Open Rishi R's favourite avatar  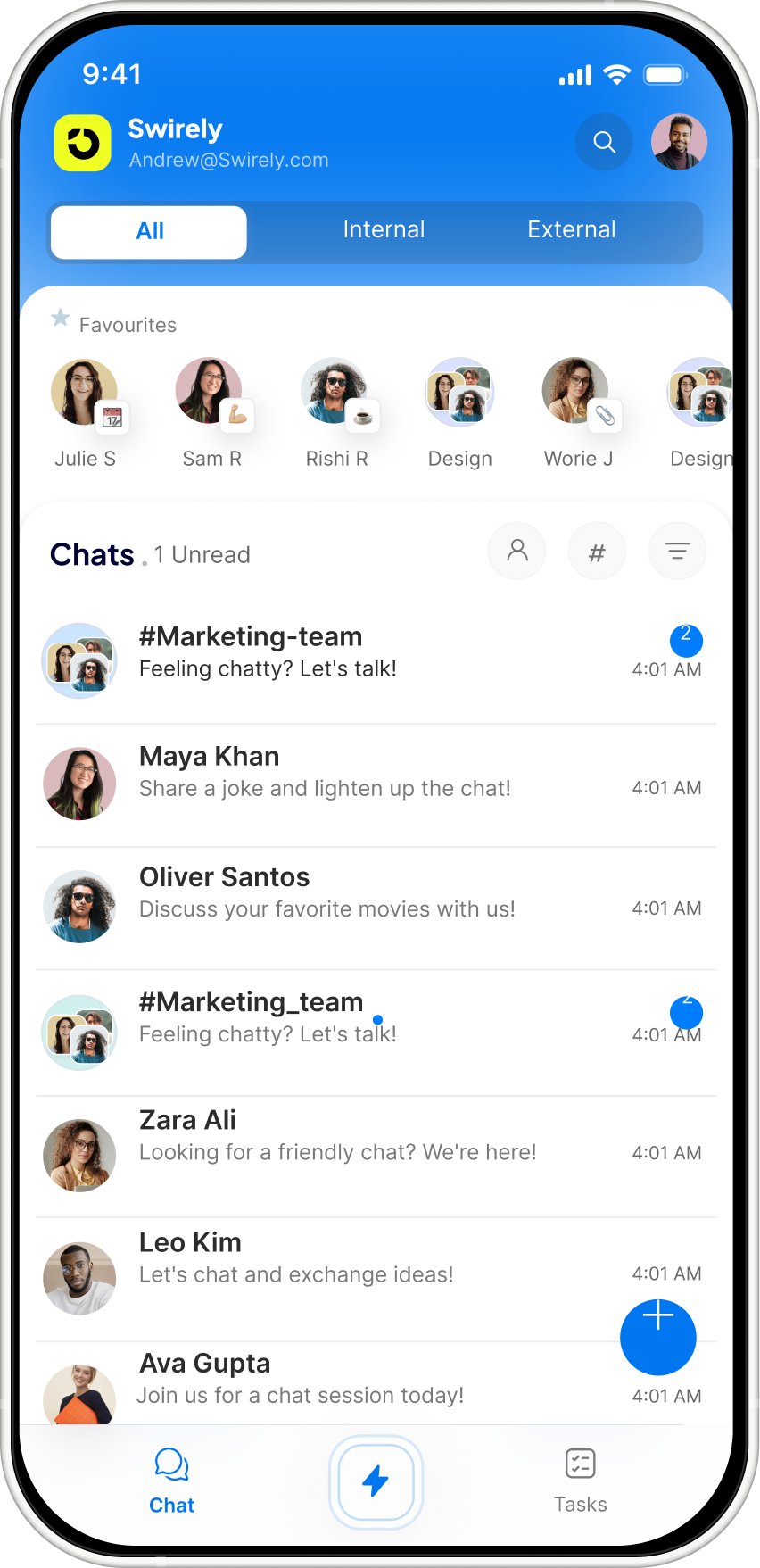click(x=336, y=391)
